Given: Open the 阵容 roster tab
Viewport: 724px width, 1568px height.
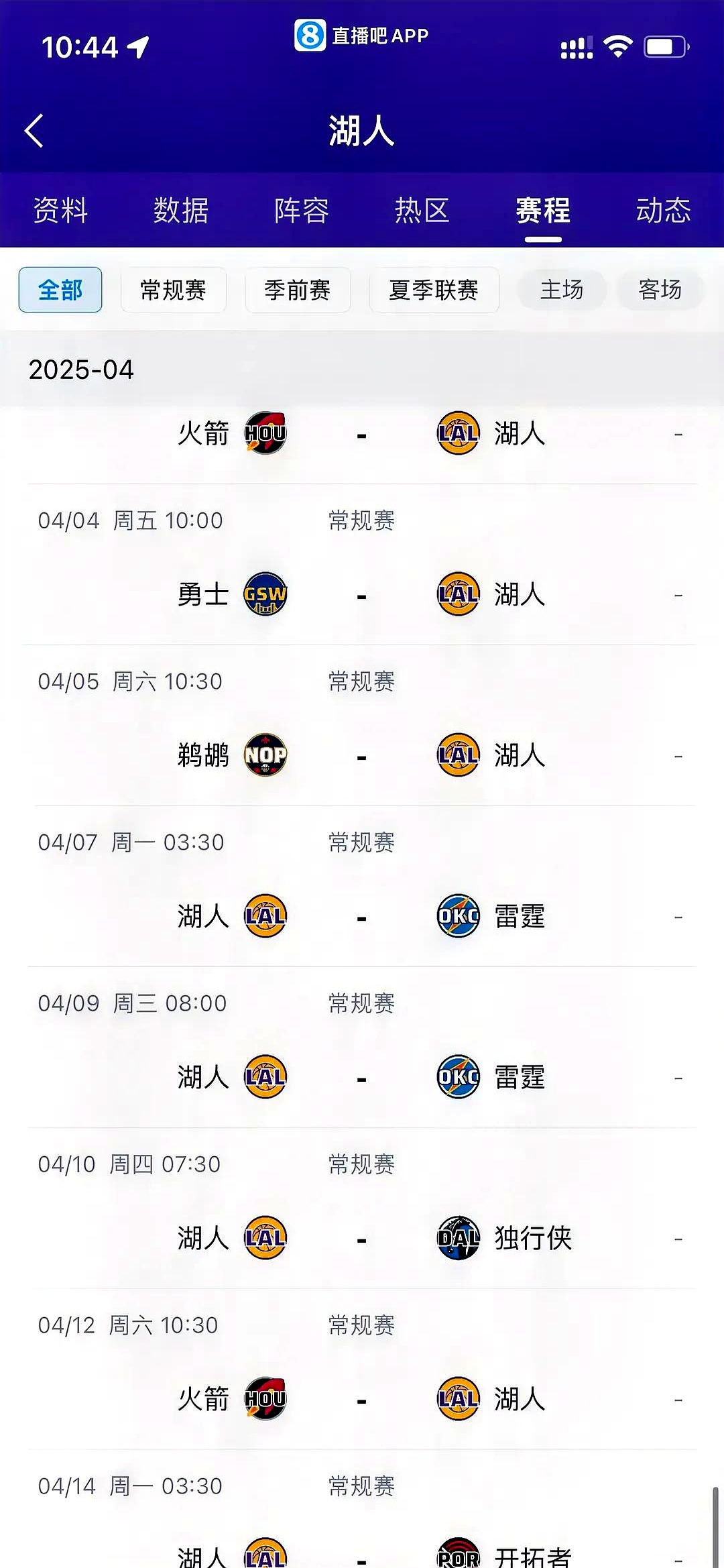Looking at the screenshot, I should (x=300, y=211).
